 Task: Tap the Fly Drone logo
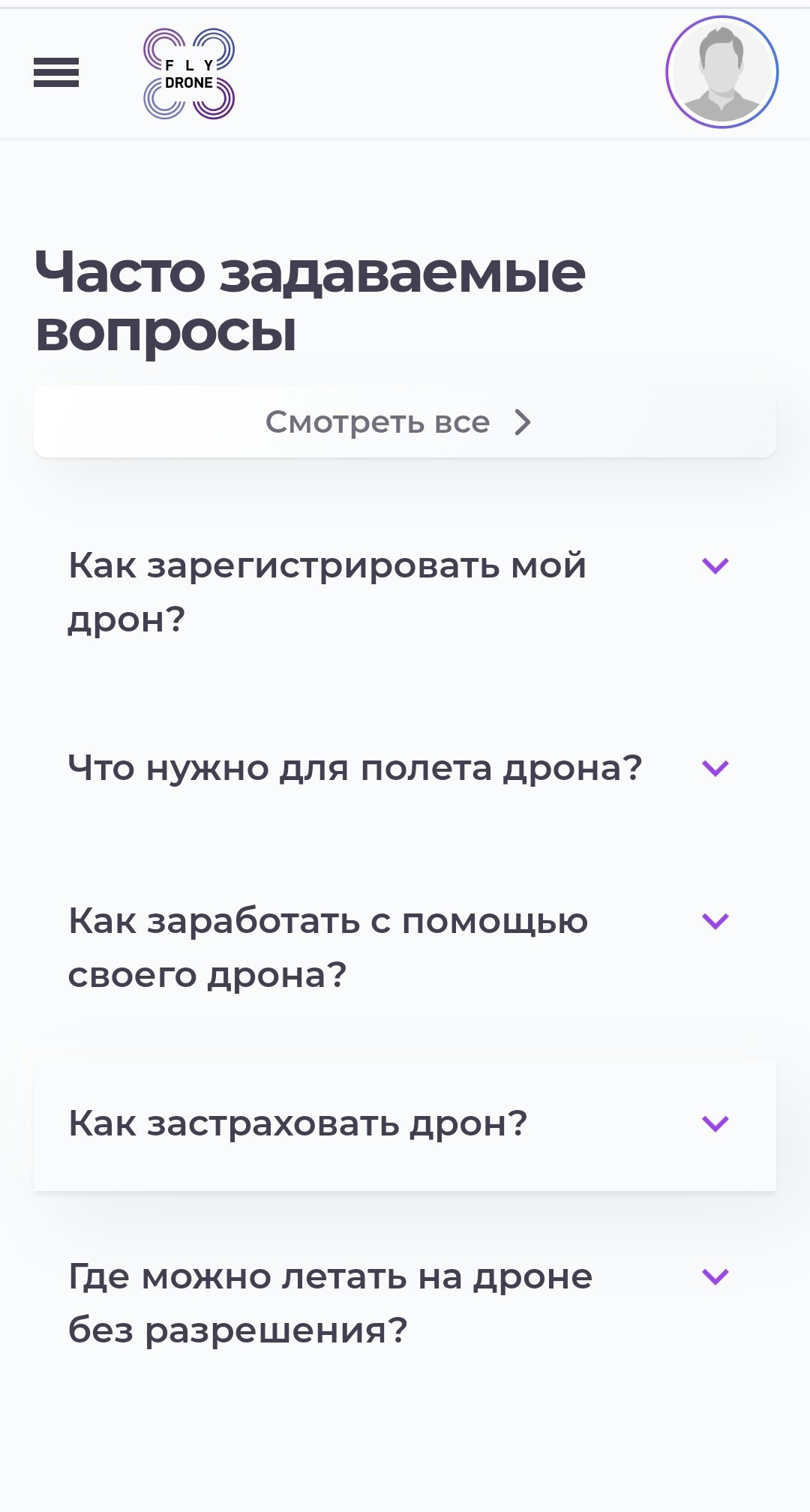coord(189,73)
